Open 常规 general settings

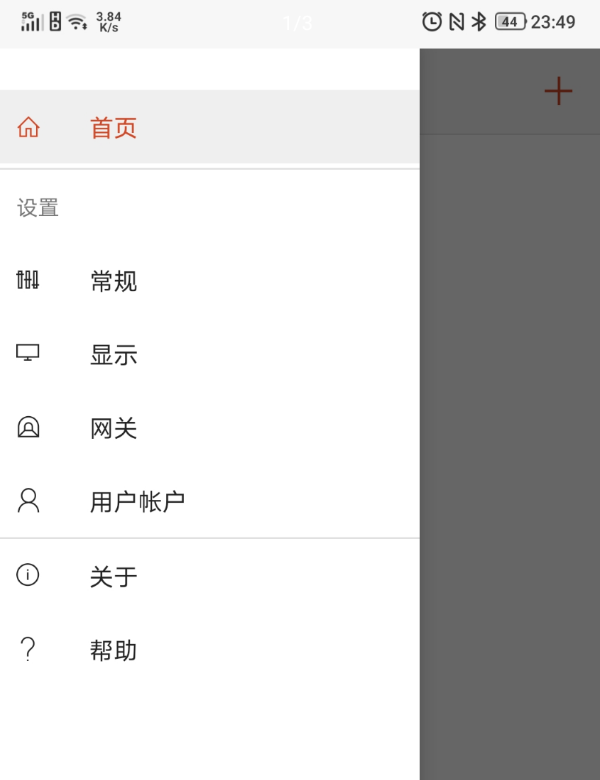click(113, 281)
